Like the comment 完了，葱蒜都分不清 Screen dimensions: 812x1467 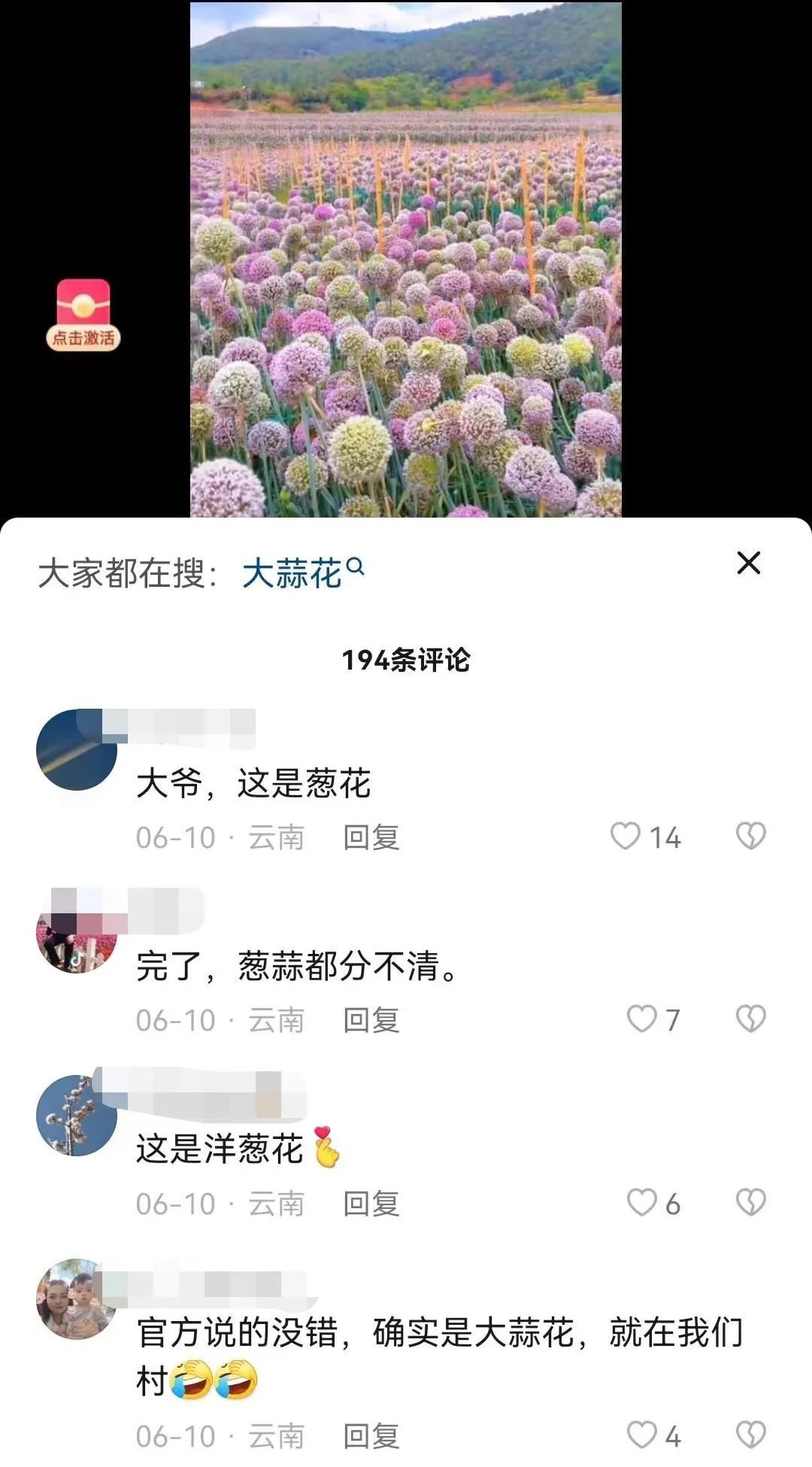point(641,1019)
